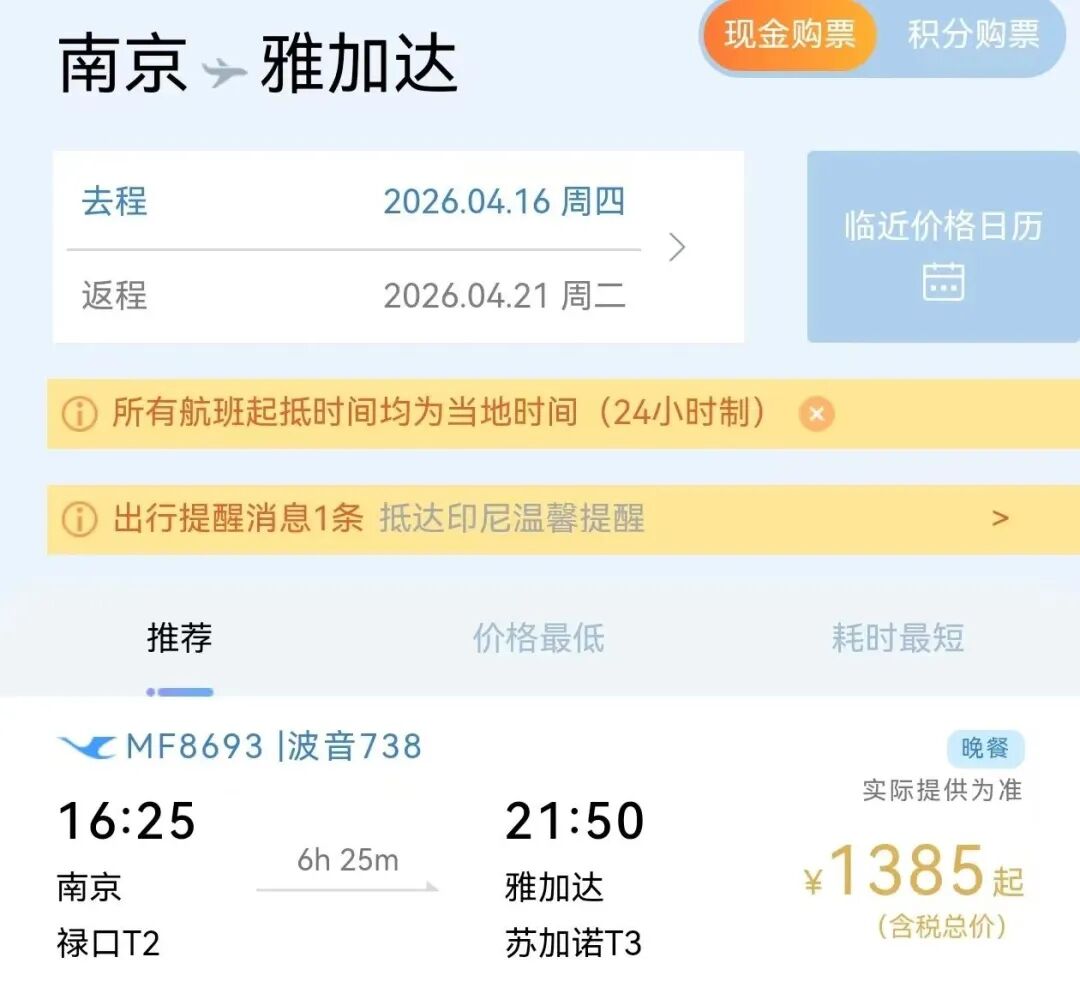1080x987 pixels.
Task: Sort flights by shortest duration (耗时最短)
Action: pyautogui.click(x=897, y=638)
